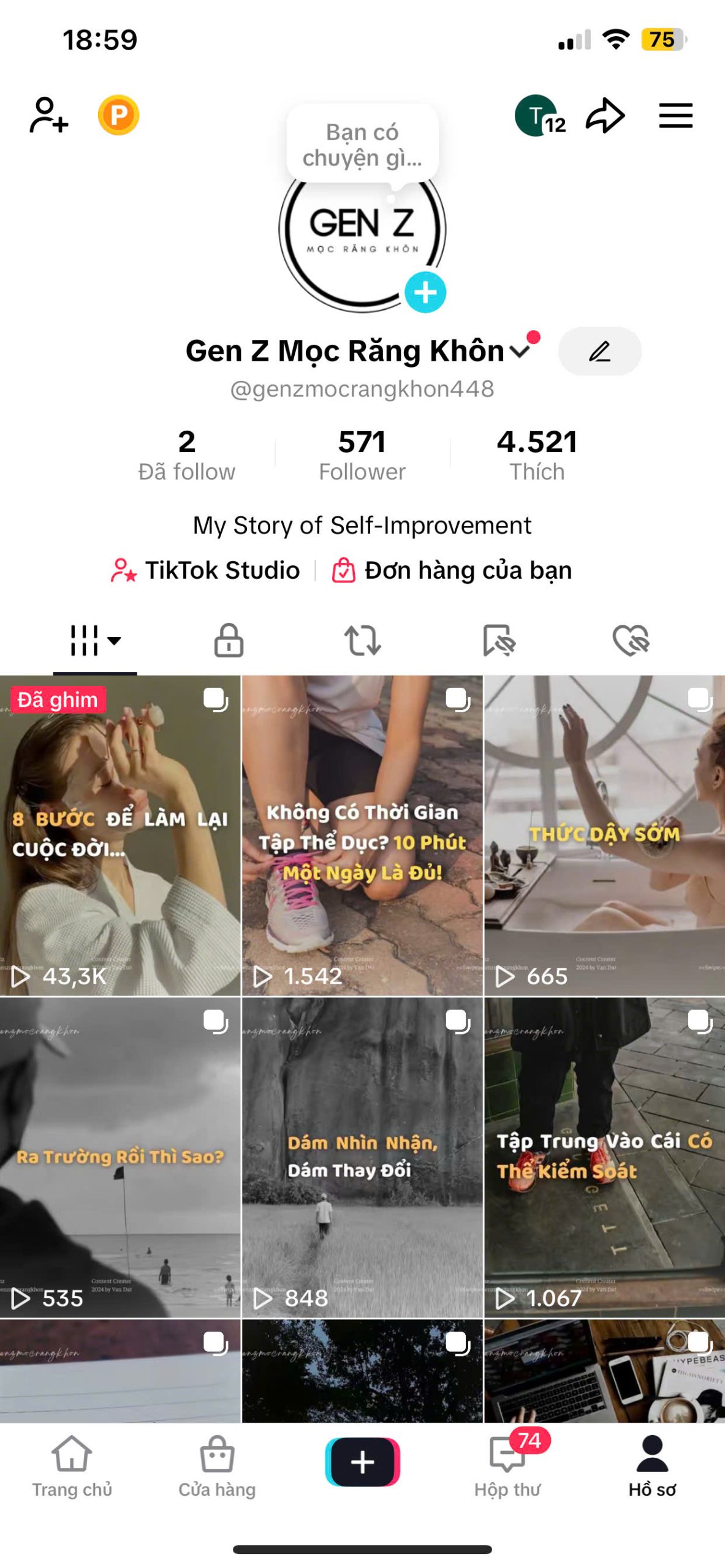Open the pinned video 8 Bước Để Làm Lại Cuộc Đời

coord(120,835)
